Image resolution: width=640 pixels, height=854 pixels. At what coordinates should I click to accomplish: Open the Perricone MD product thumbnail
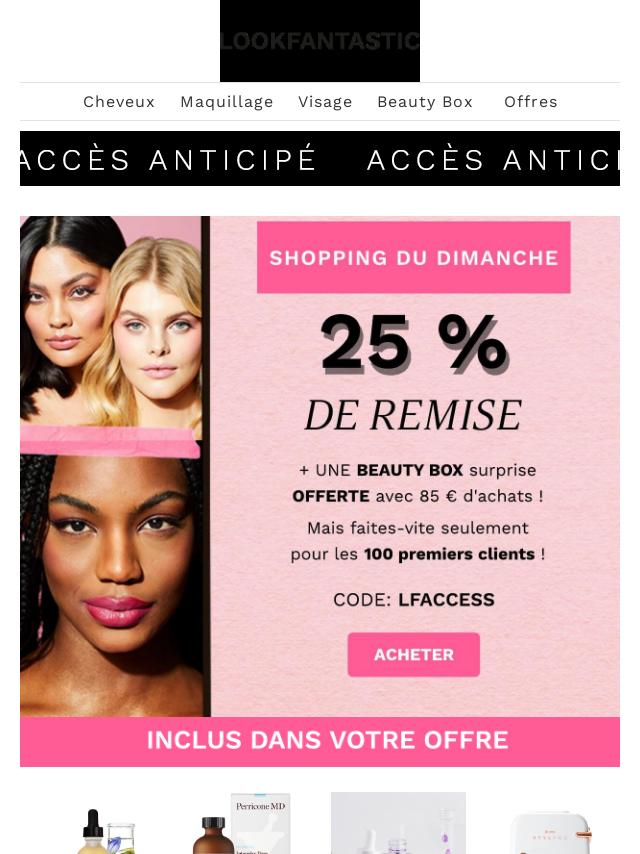[243, 825]
